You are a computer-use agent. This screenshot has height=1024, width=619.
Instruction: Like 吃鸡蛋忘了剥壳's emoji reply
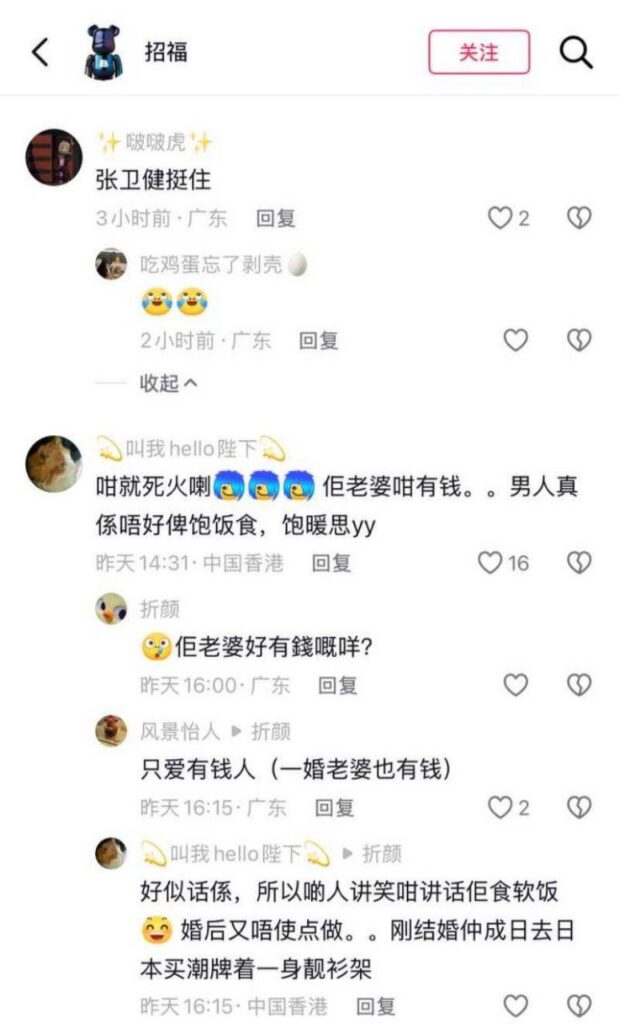tap(515, 341)
